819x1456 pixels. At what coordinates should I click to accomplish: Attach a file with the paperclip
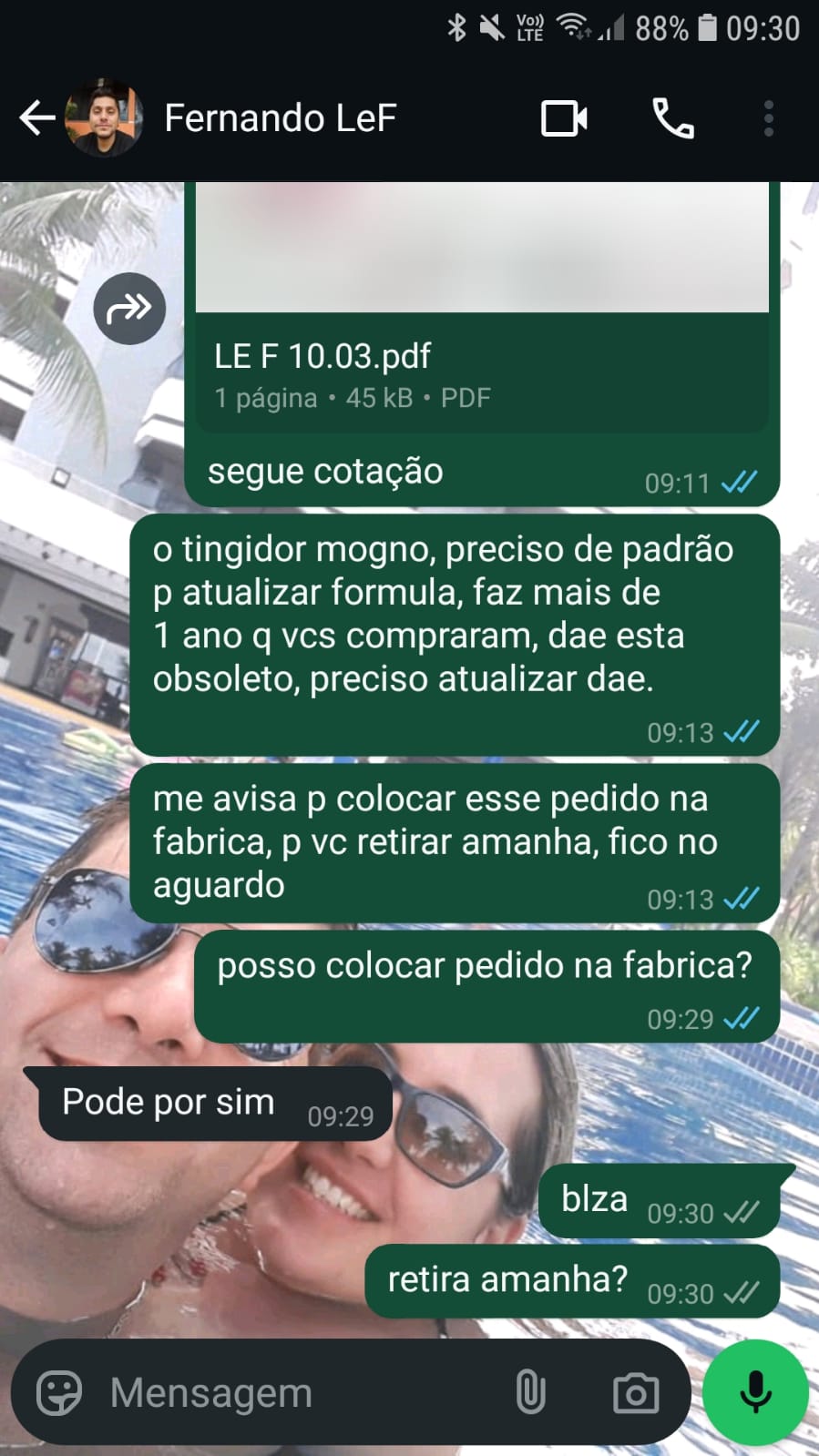coord(530,1393)
